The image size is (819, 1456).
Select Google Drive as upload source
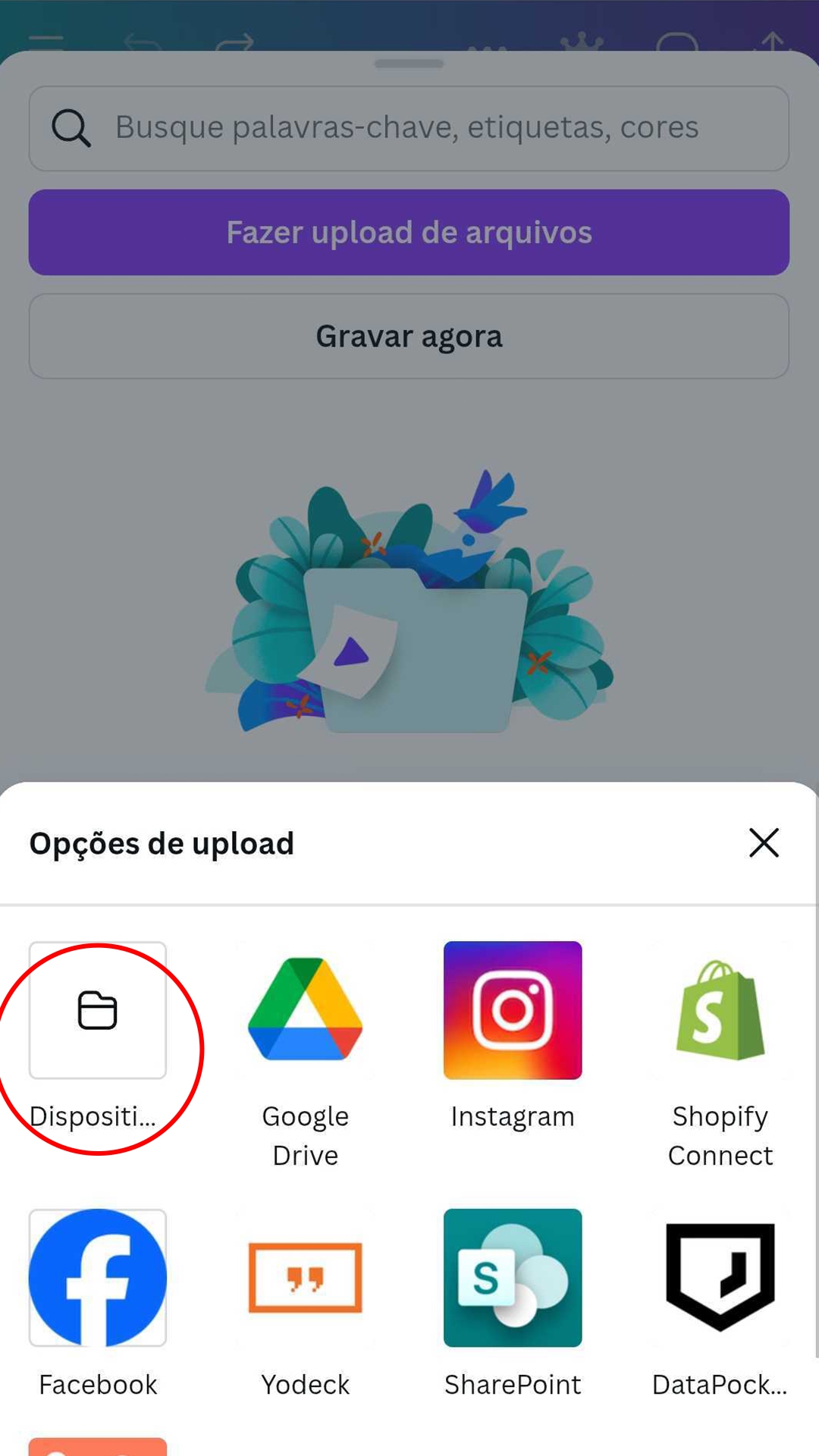coord(304,1010)
